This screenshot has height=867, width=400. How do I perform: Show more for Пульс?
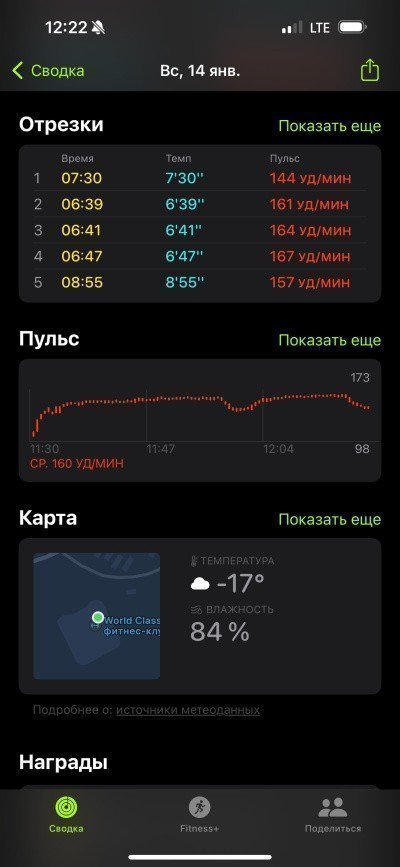330,340
